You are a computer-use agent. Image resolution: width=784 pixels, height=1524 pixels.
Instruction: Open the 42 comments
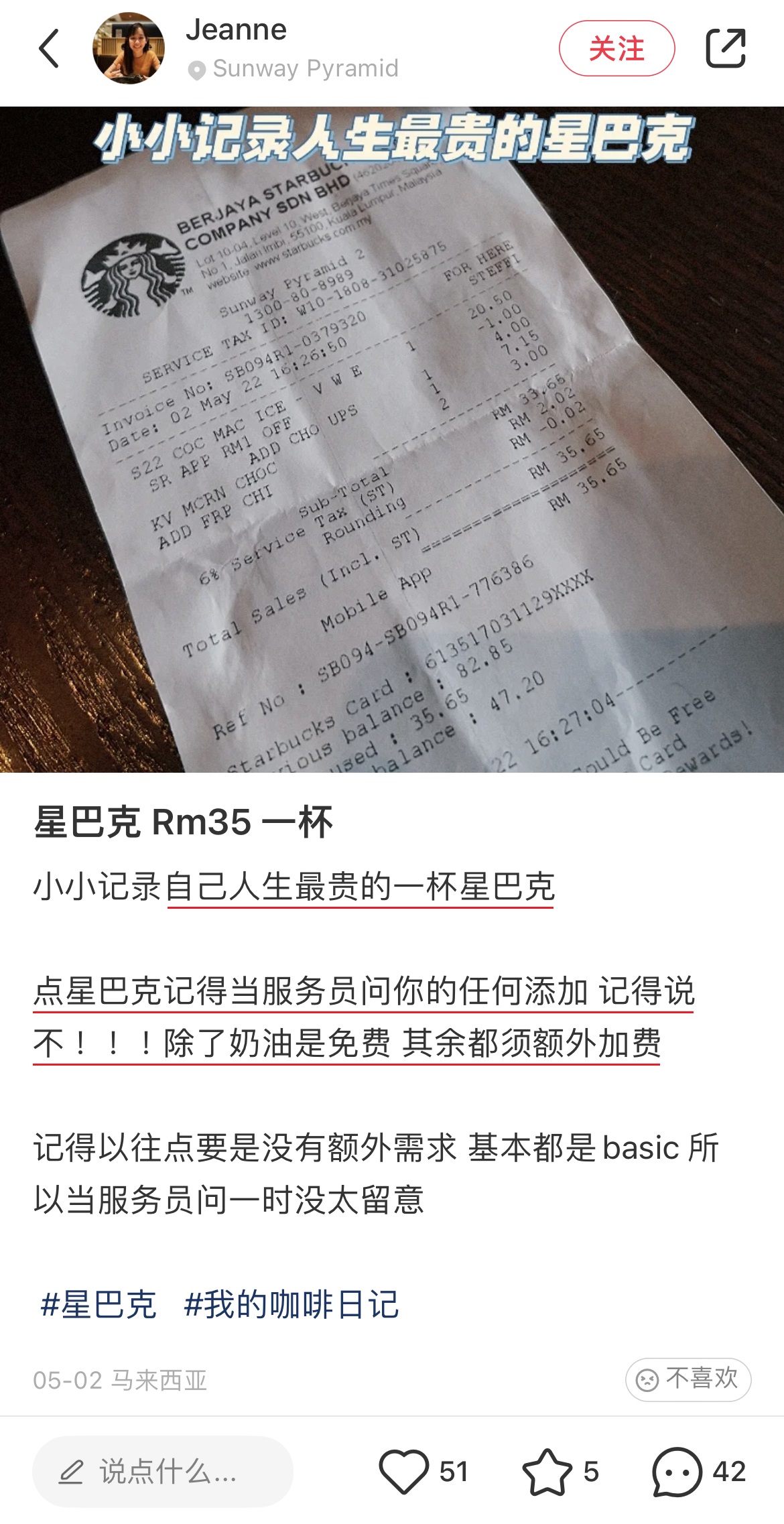[677, 1472]
